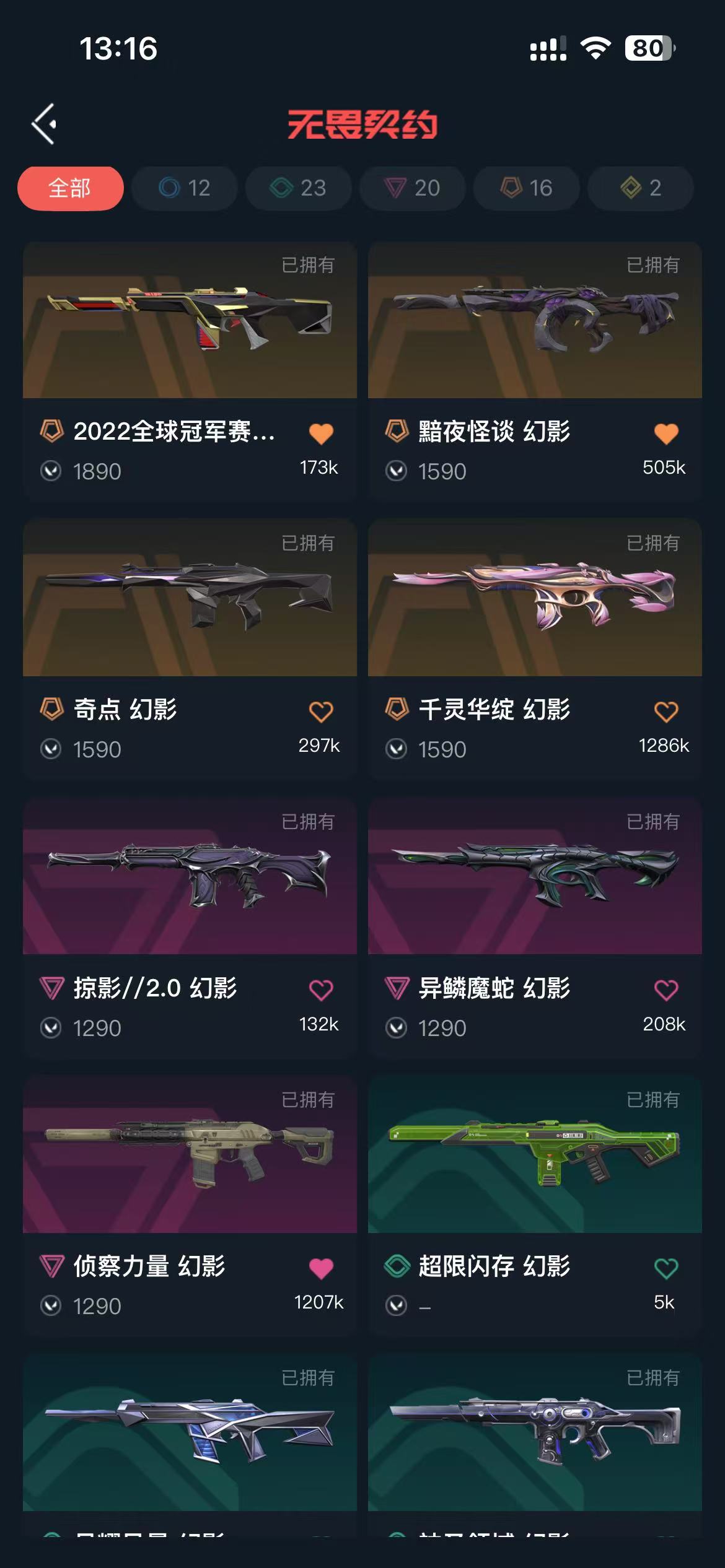Screen dimensions: 725x1568
Task: Like the 奇点 幻影 skin
Action: (321, 712)
